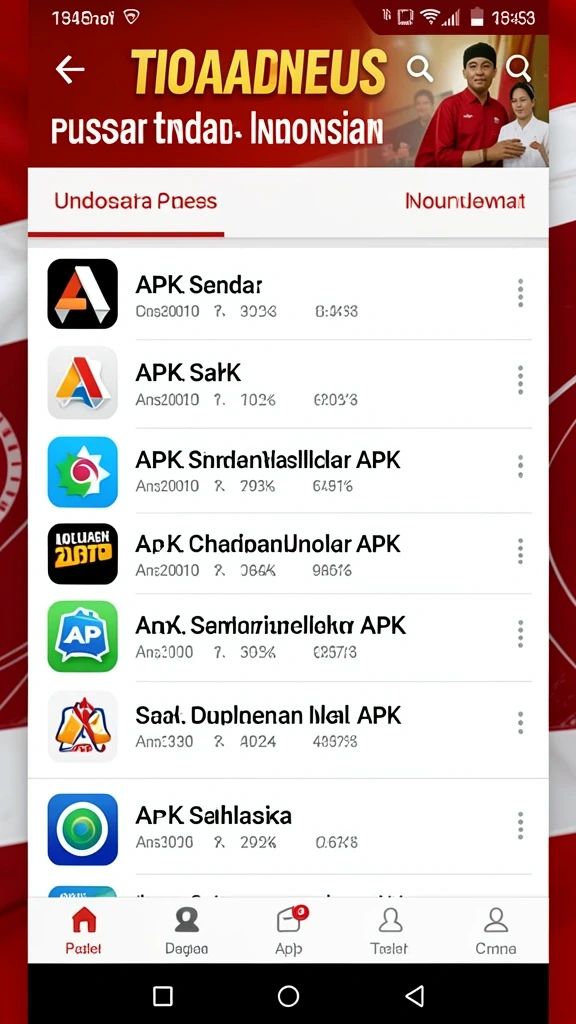Open the Dagaa tab in bottom bar
576x1024 pixels.
click(x=187, y=930)
